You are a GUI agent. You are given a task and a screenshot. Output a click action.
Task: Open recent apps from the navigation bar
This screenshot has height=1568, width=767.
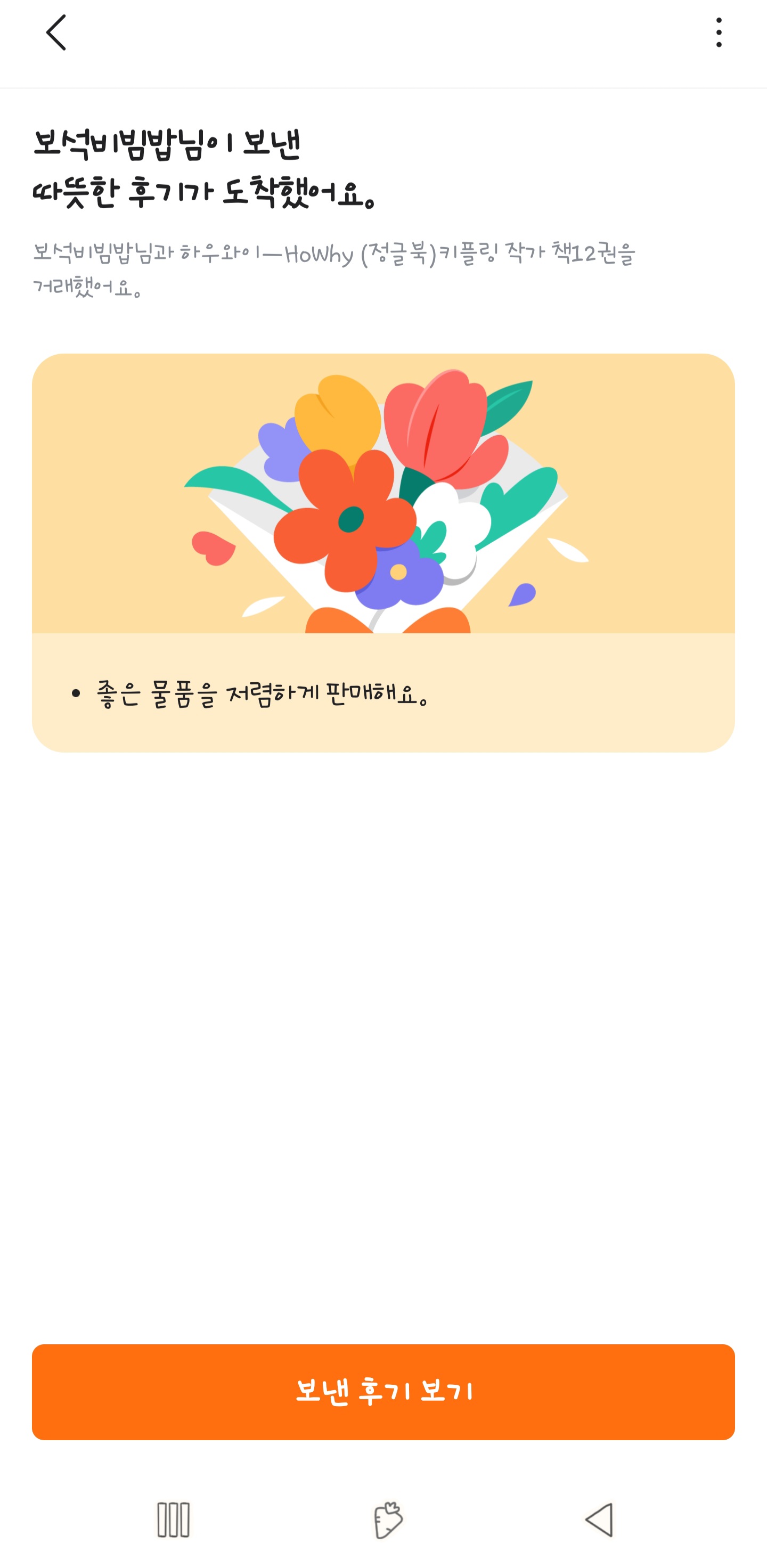[174, 1520]
